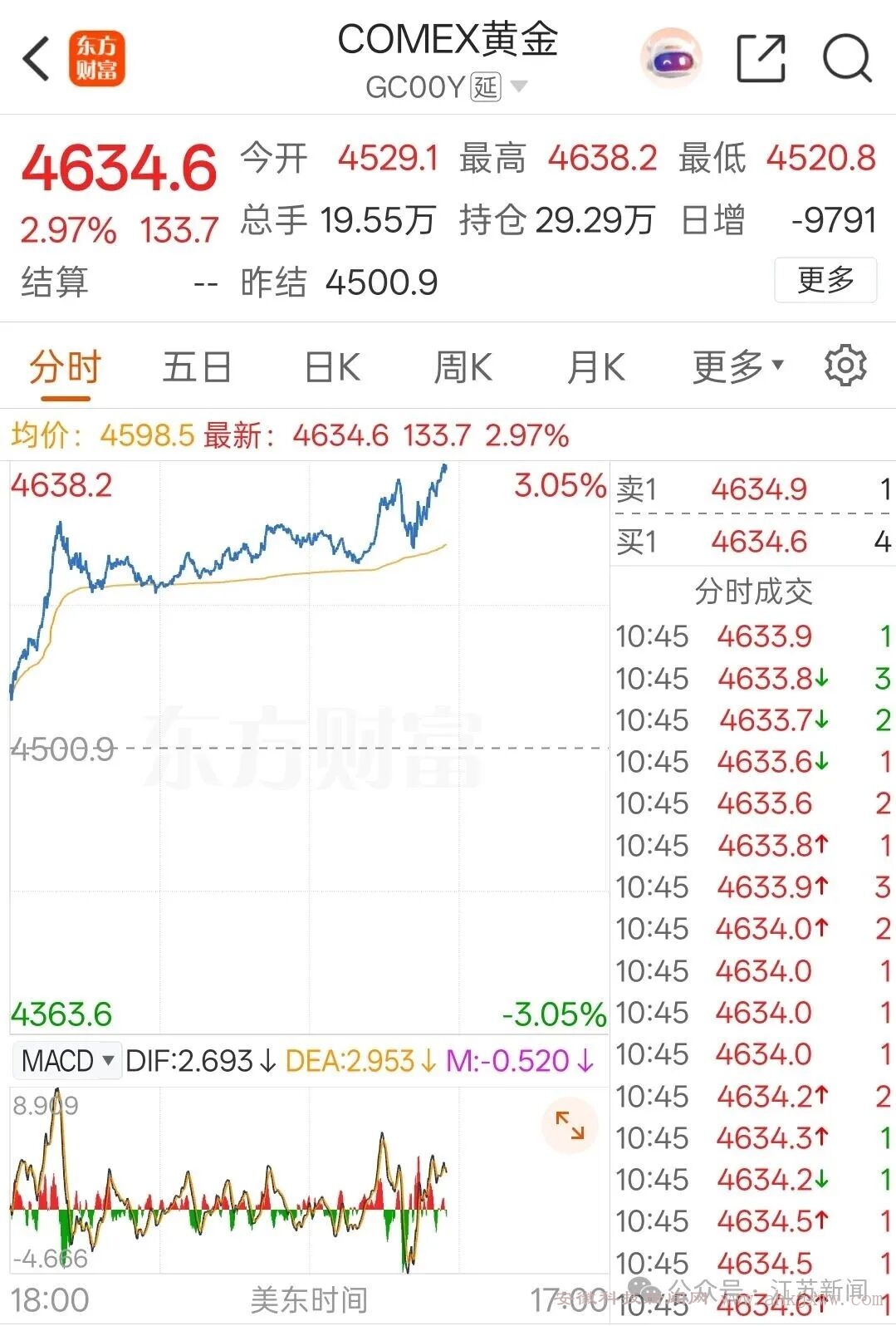The width and height of the screenshot is (896, 1326).
Task: Open chart settings via the gear icon
Action: [845, 366]
